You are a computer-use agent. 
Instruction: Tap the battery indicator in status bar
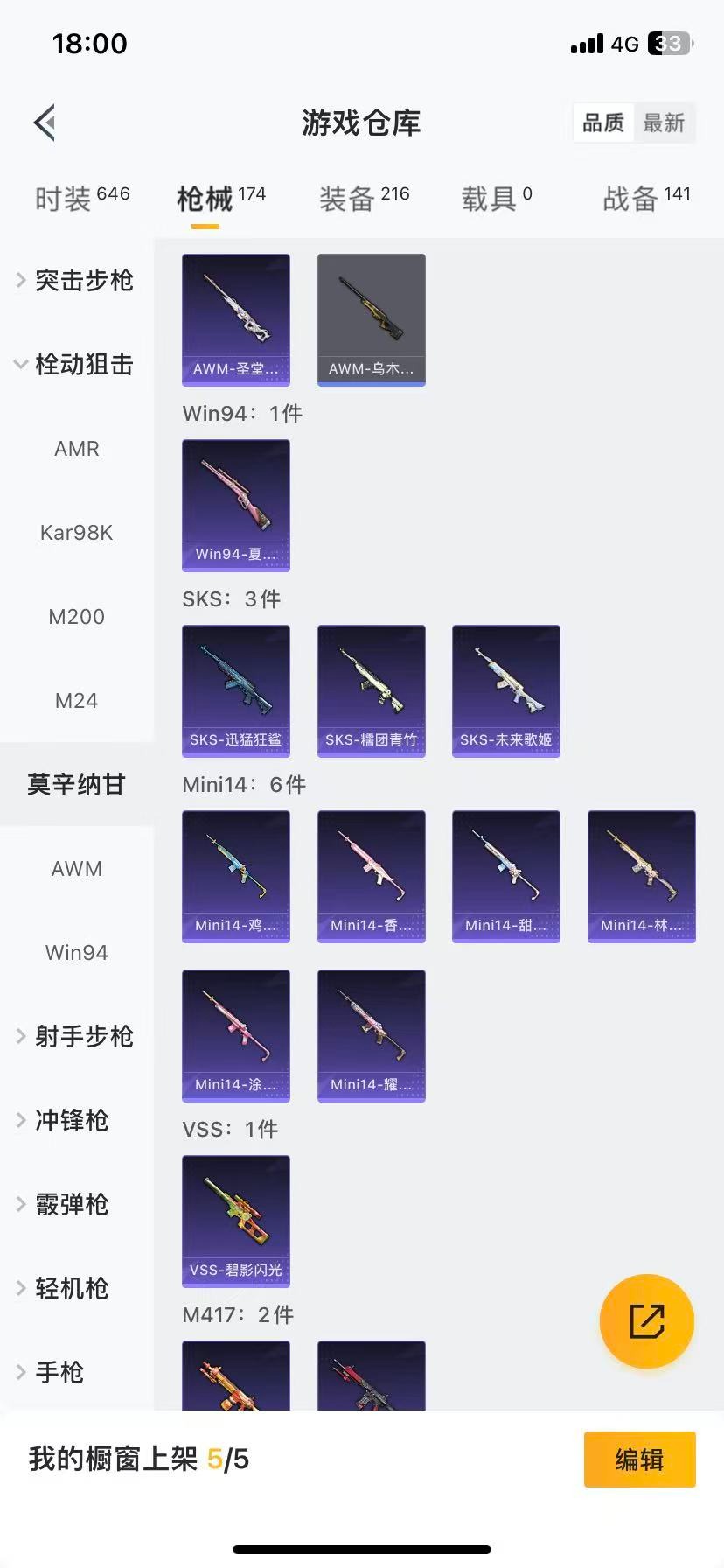click(x=667, y=43)
